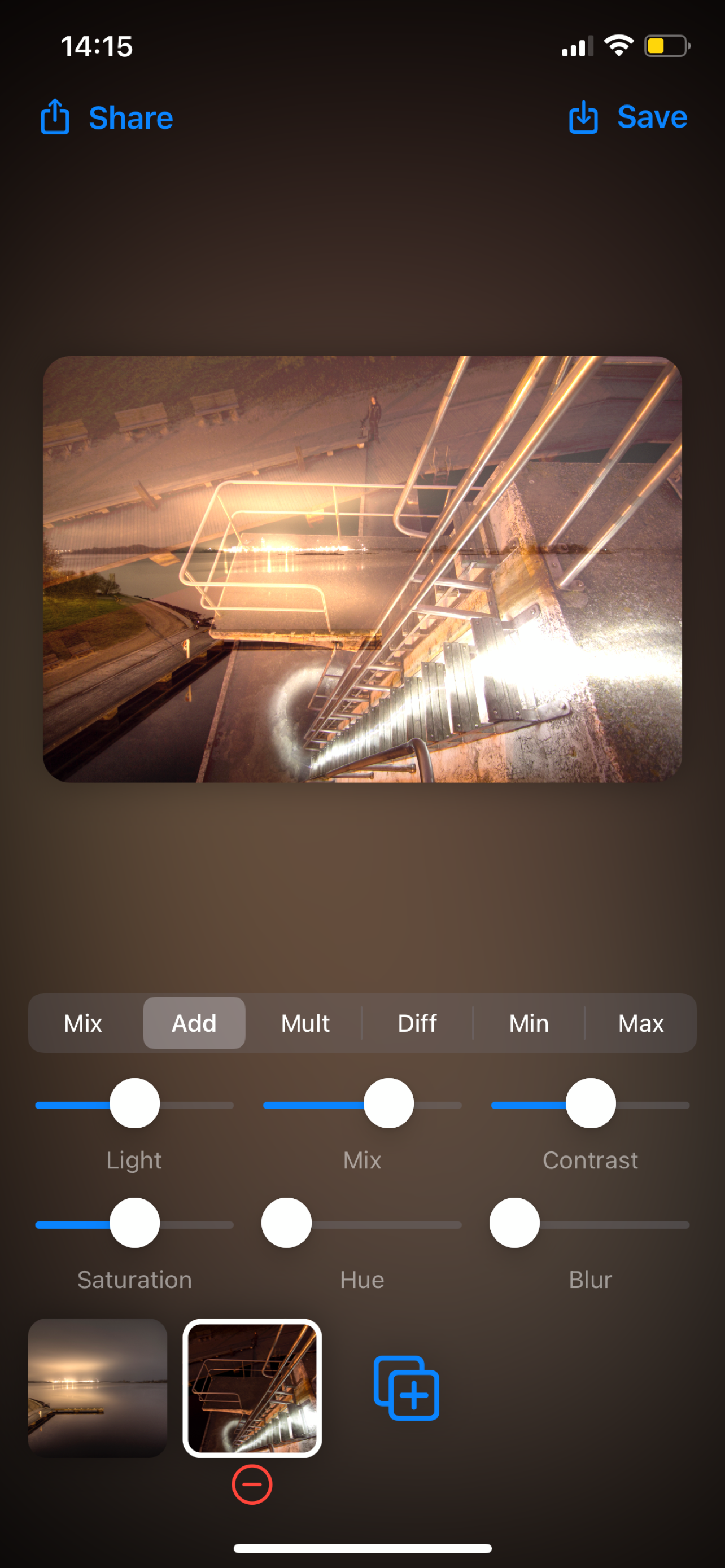
Task: Tap the blended image preview
Action: point(362,569)
